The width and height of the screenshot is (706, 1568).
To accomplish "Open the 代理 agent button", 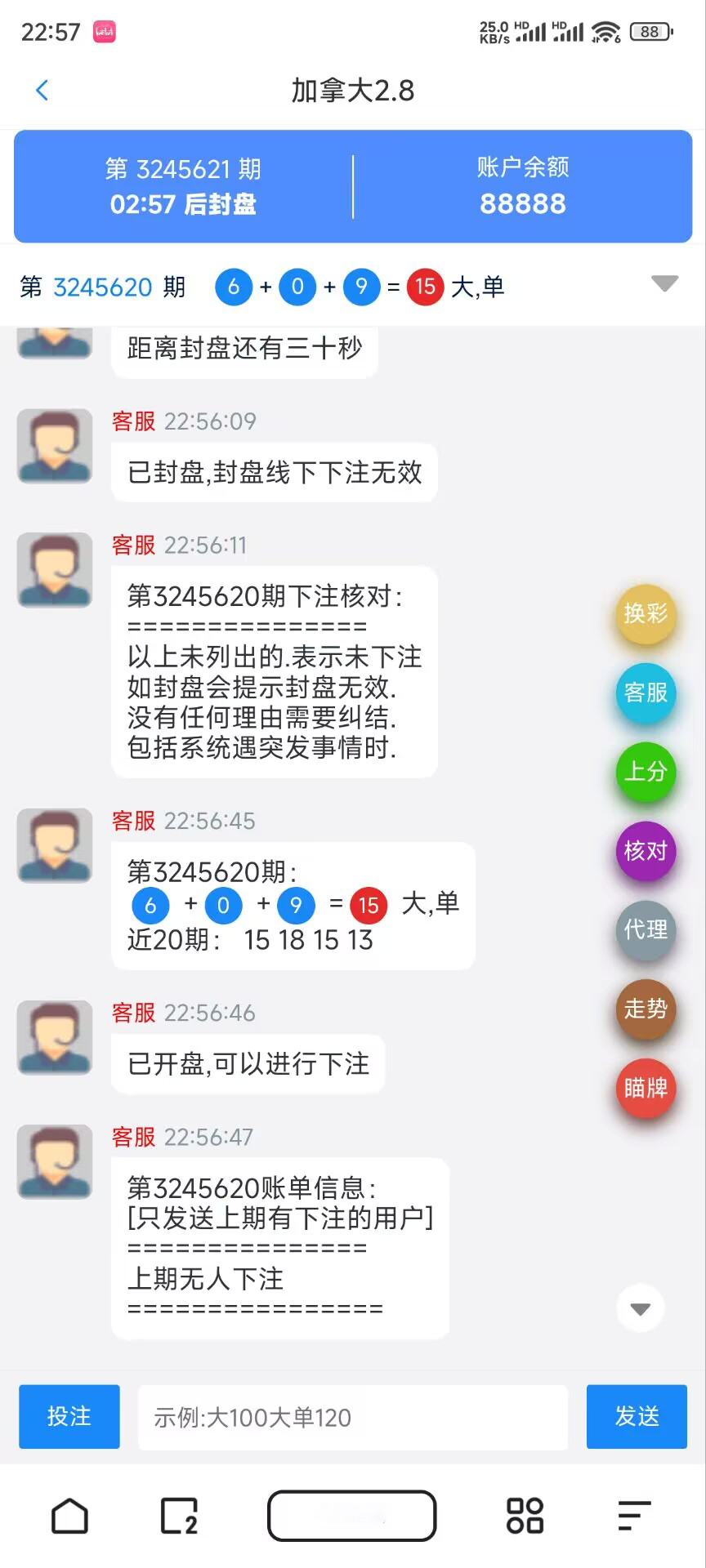I will tap(646, 930).
